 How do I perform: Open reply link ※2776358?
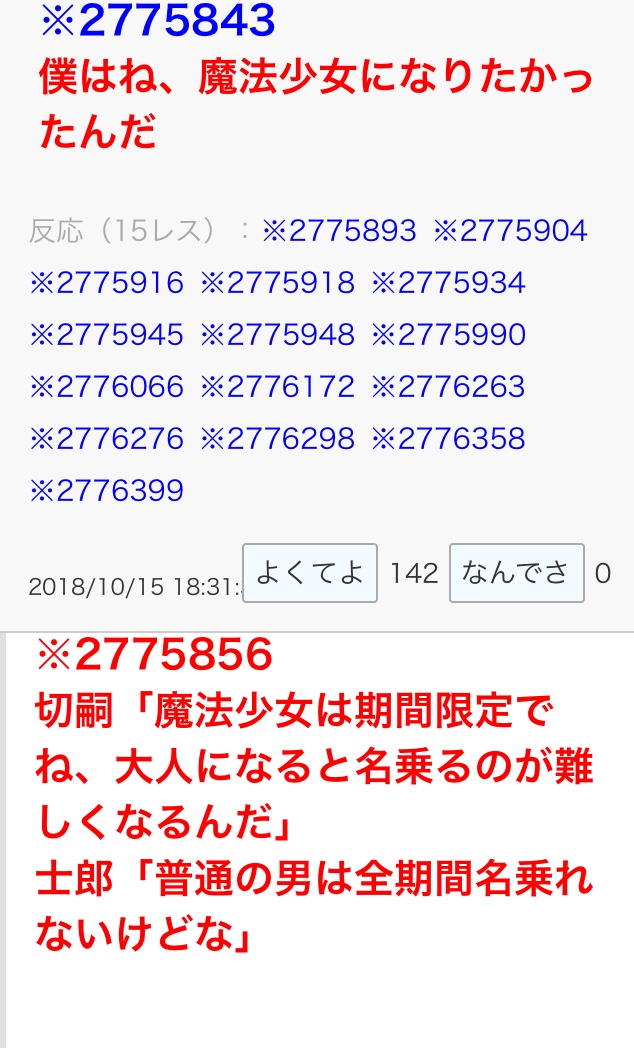(x=448, y=440)
